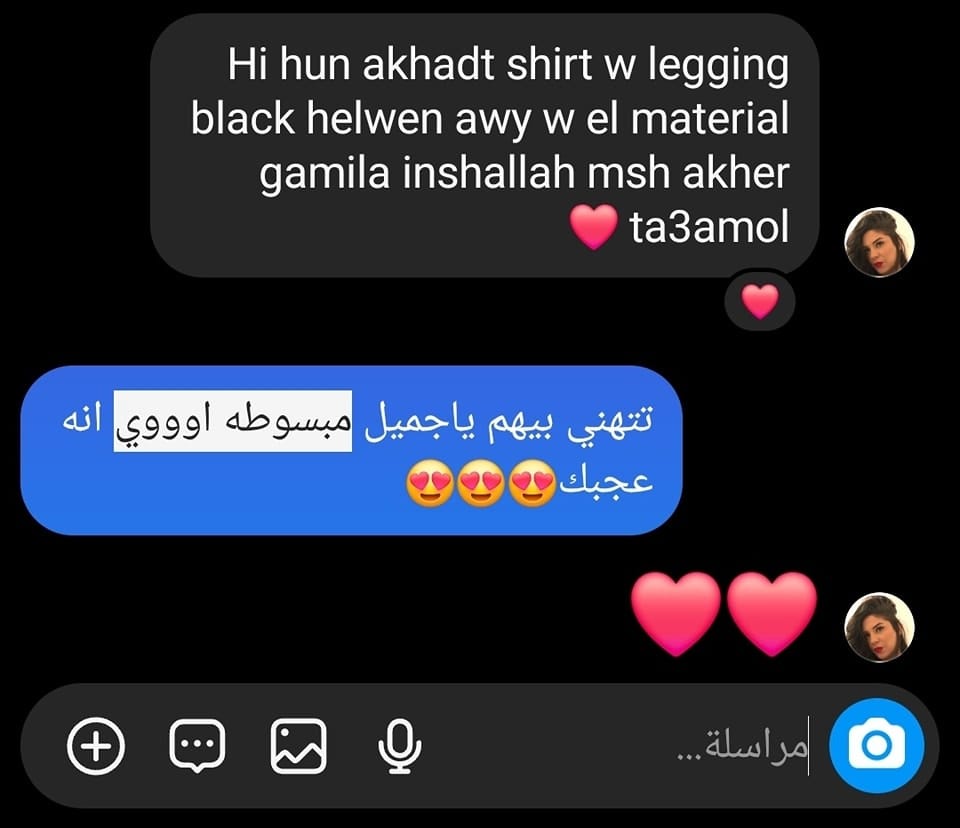Open sender's profile picture beside ta3amol message
This screenshot has width=960, height=828.
879,243
